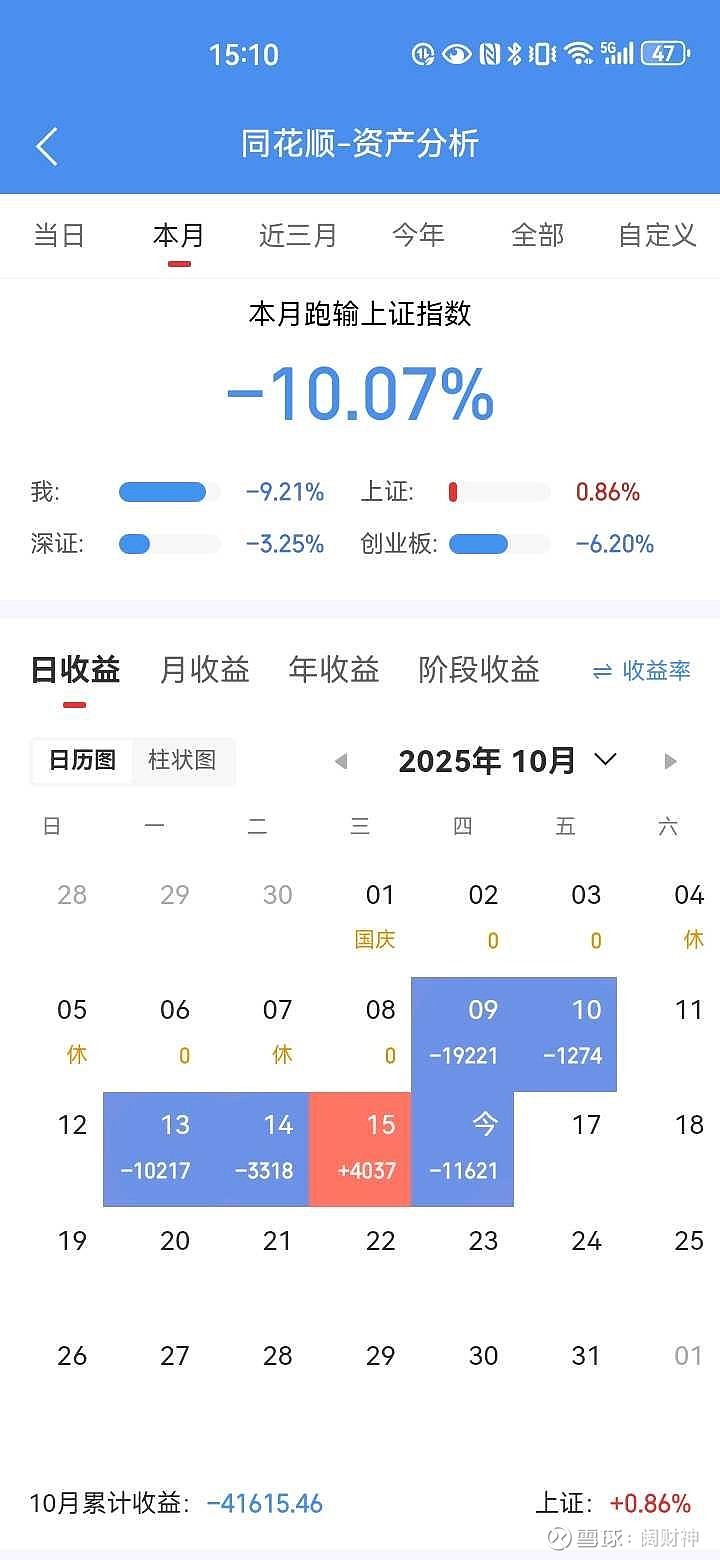This screenshot has width=720, height=1560.
Task: Open the 年收益 tab
Action: click(334, 670)
